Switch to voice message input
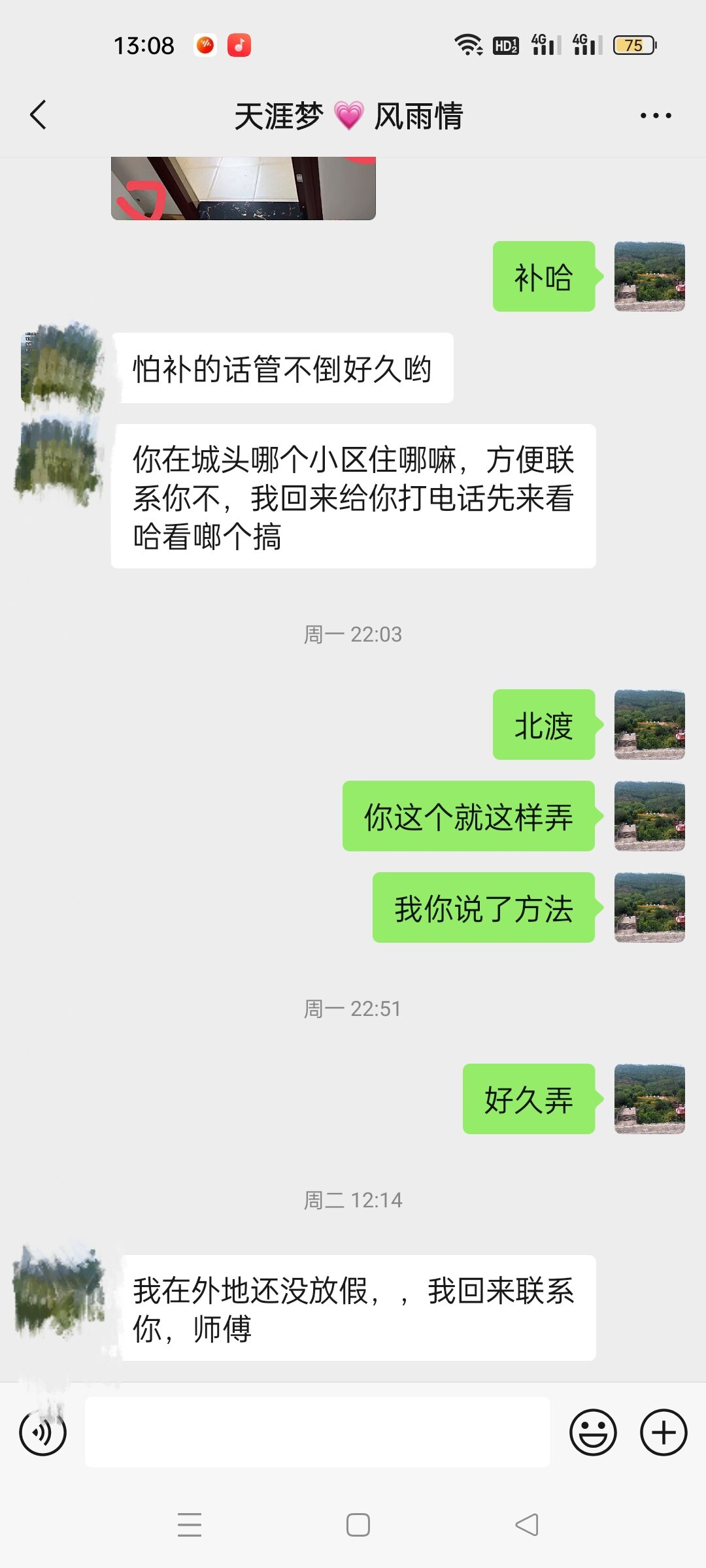 click(x=43, y=1433)
